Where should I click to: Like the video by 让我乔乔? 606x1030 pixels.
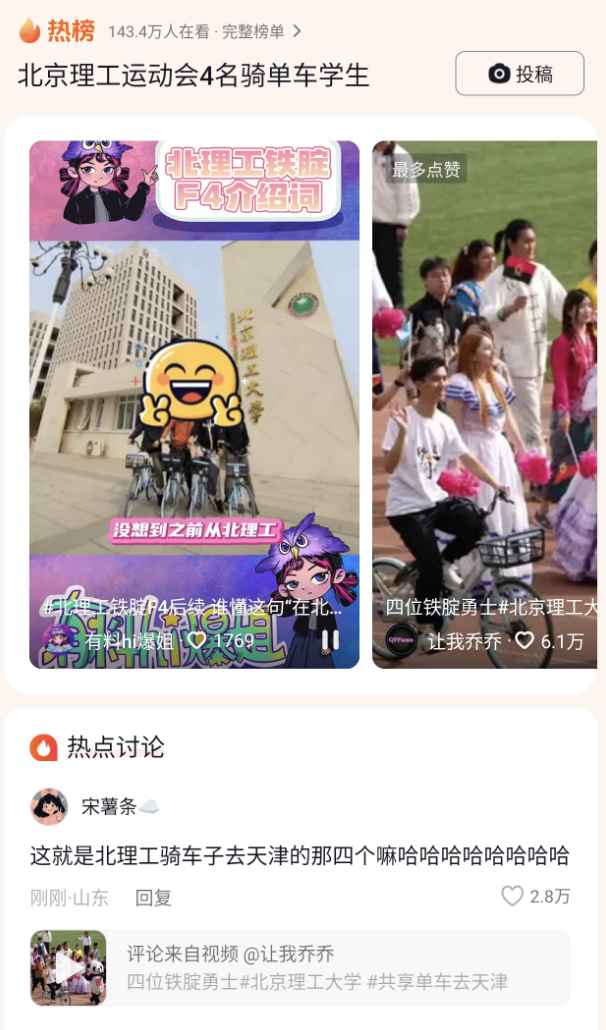pos(525,641)
